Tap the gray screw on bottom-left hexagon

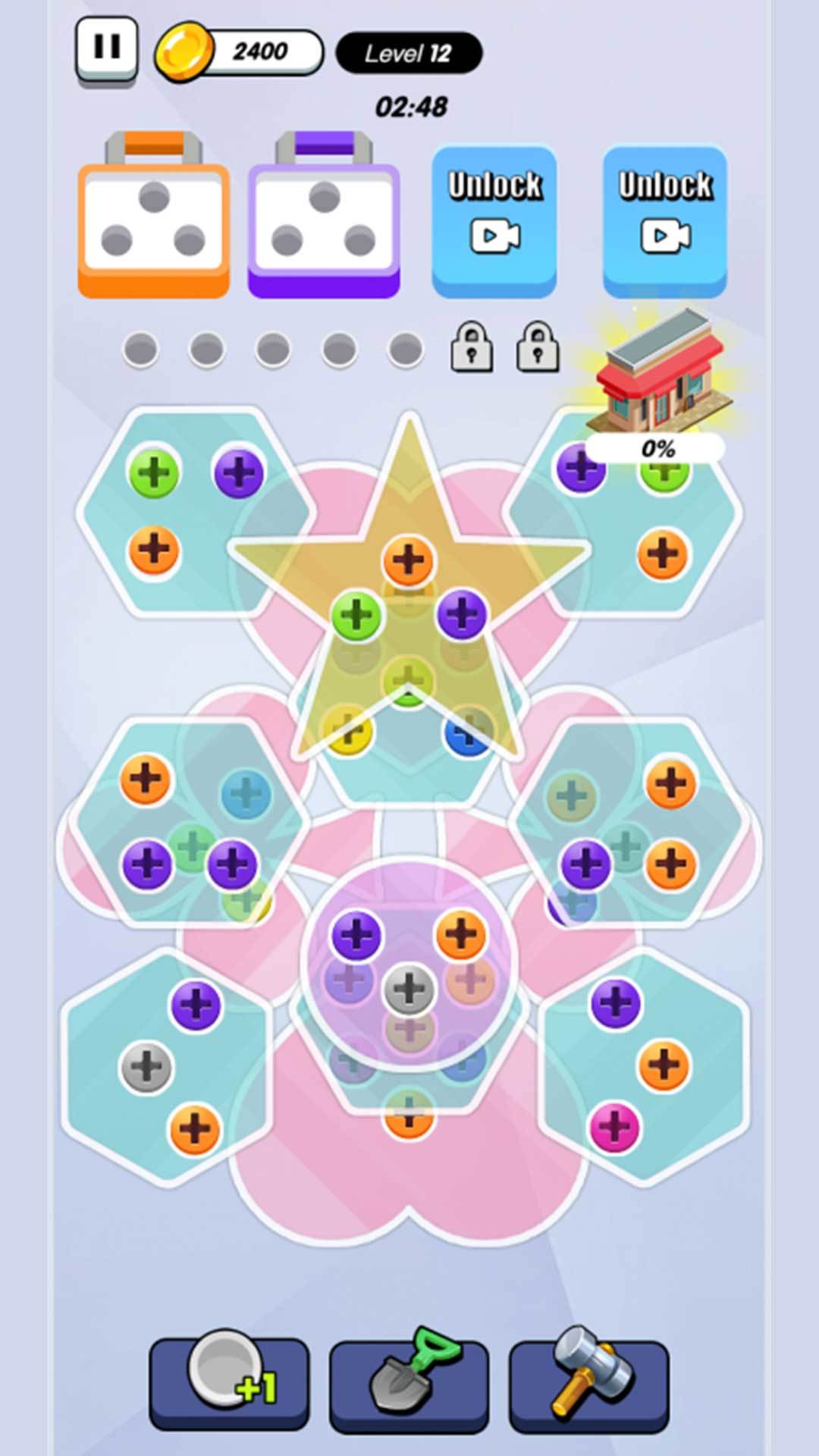(146, 1068)
